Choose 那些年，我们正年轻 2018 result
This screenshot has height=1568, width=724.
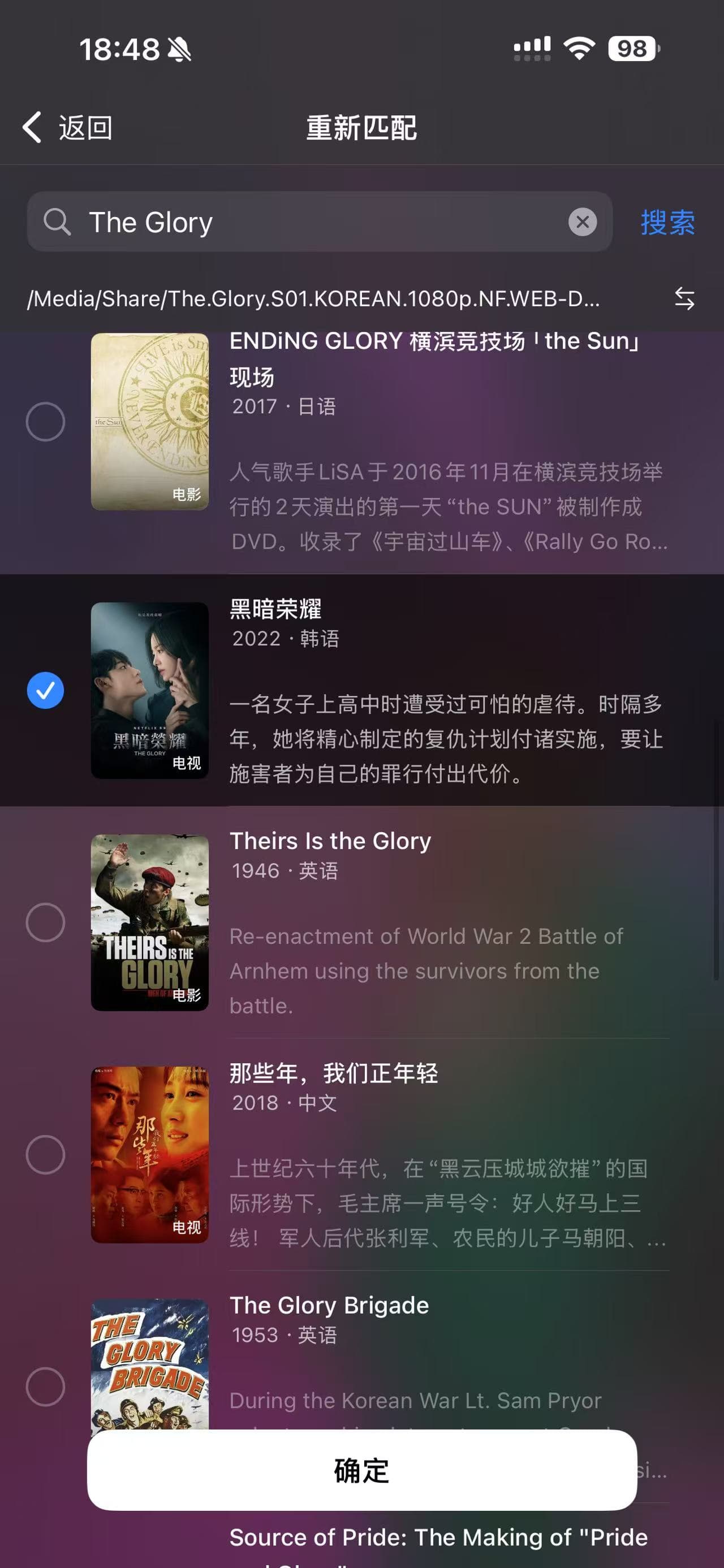(x=46, y=1154)
